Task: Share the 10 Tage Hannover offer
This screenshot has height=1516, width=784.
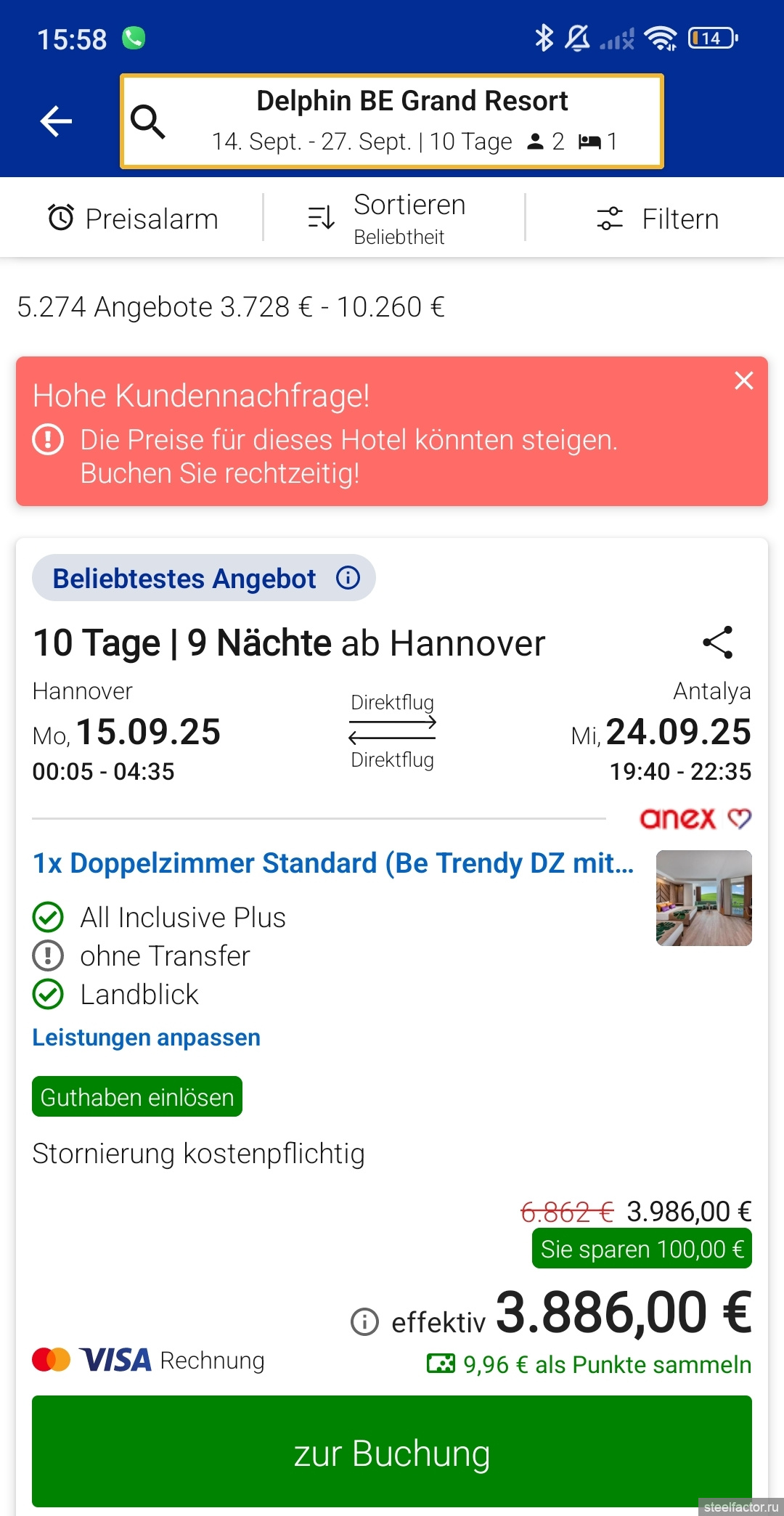Action: click(x=718, y=643)
